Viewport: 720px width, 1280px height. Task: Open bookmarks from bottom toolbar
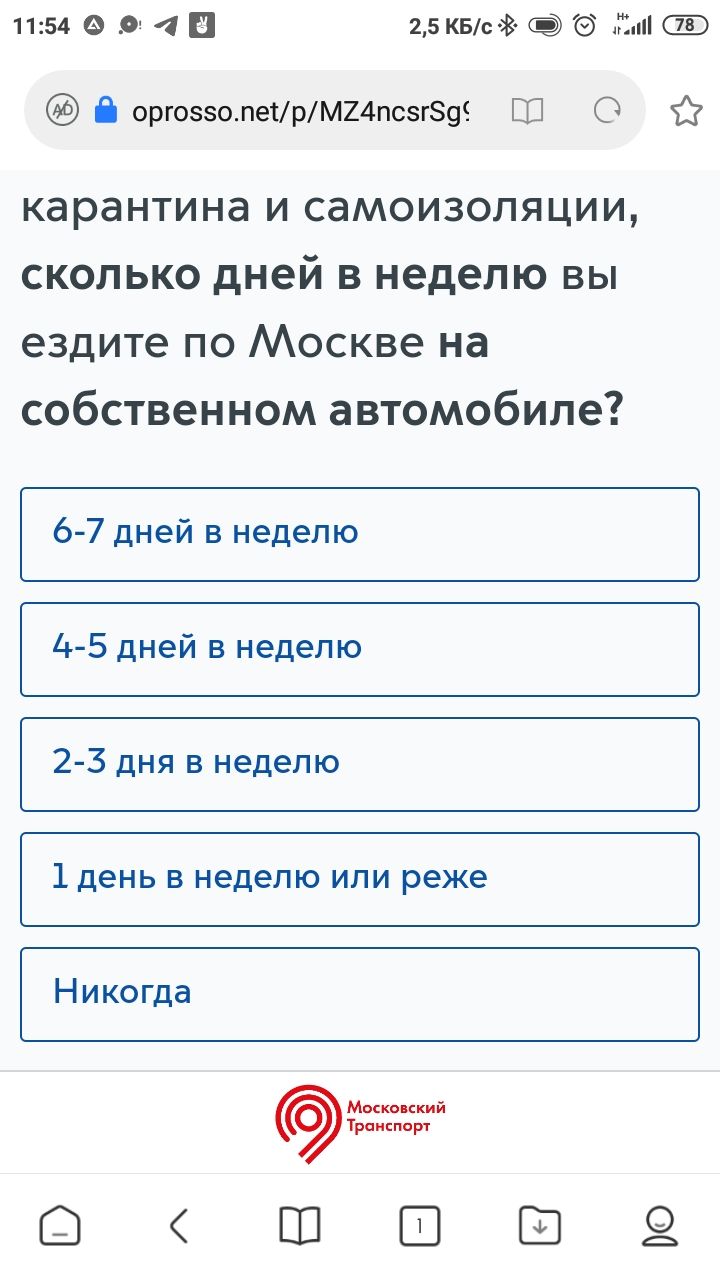coord(300,1225)
